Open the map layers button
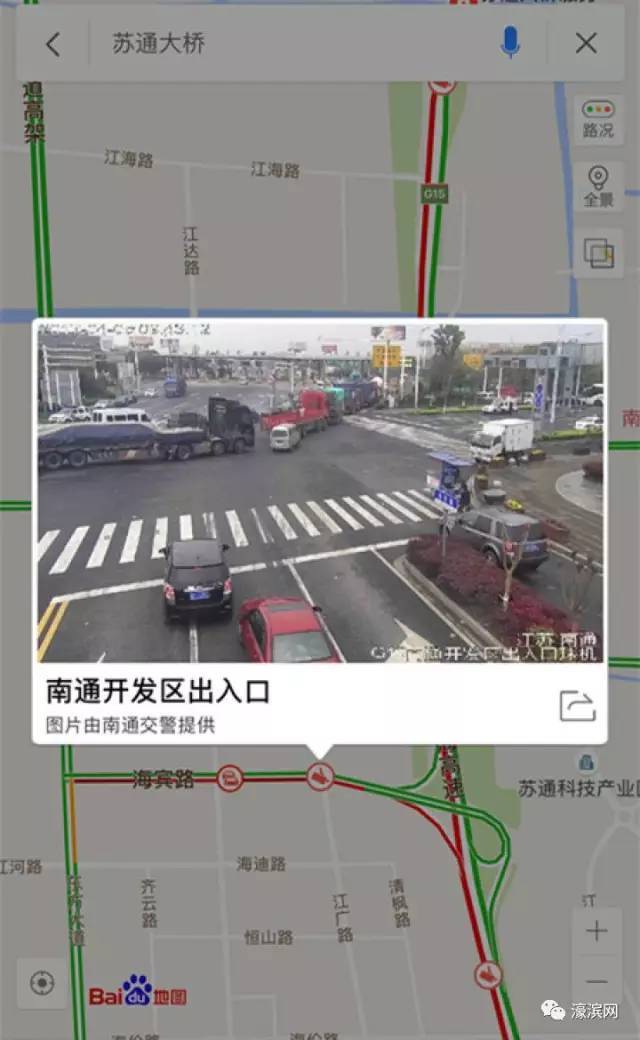 point(598,252)
